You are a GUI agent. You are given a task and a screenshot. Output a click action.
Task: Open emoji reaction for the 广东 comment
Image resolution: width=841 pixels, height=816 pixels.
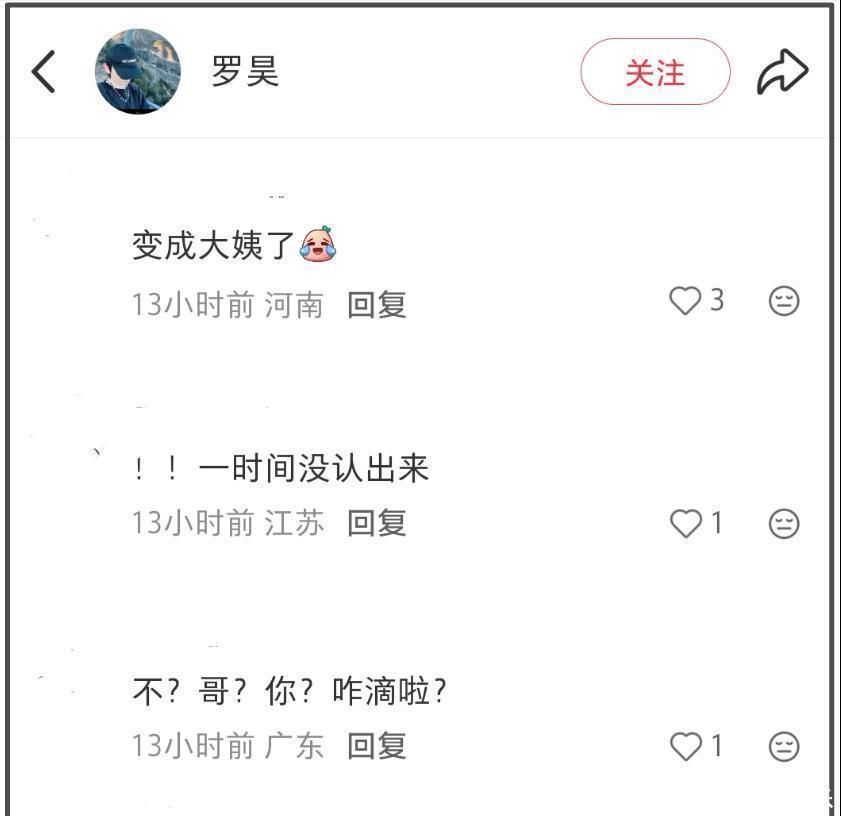784,746
